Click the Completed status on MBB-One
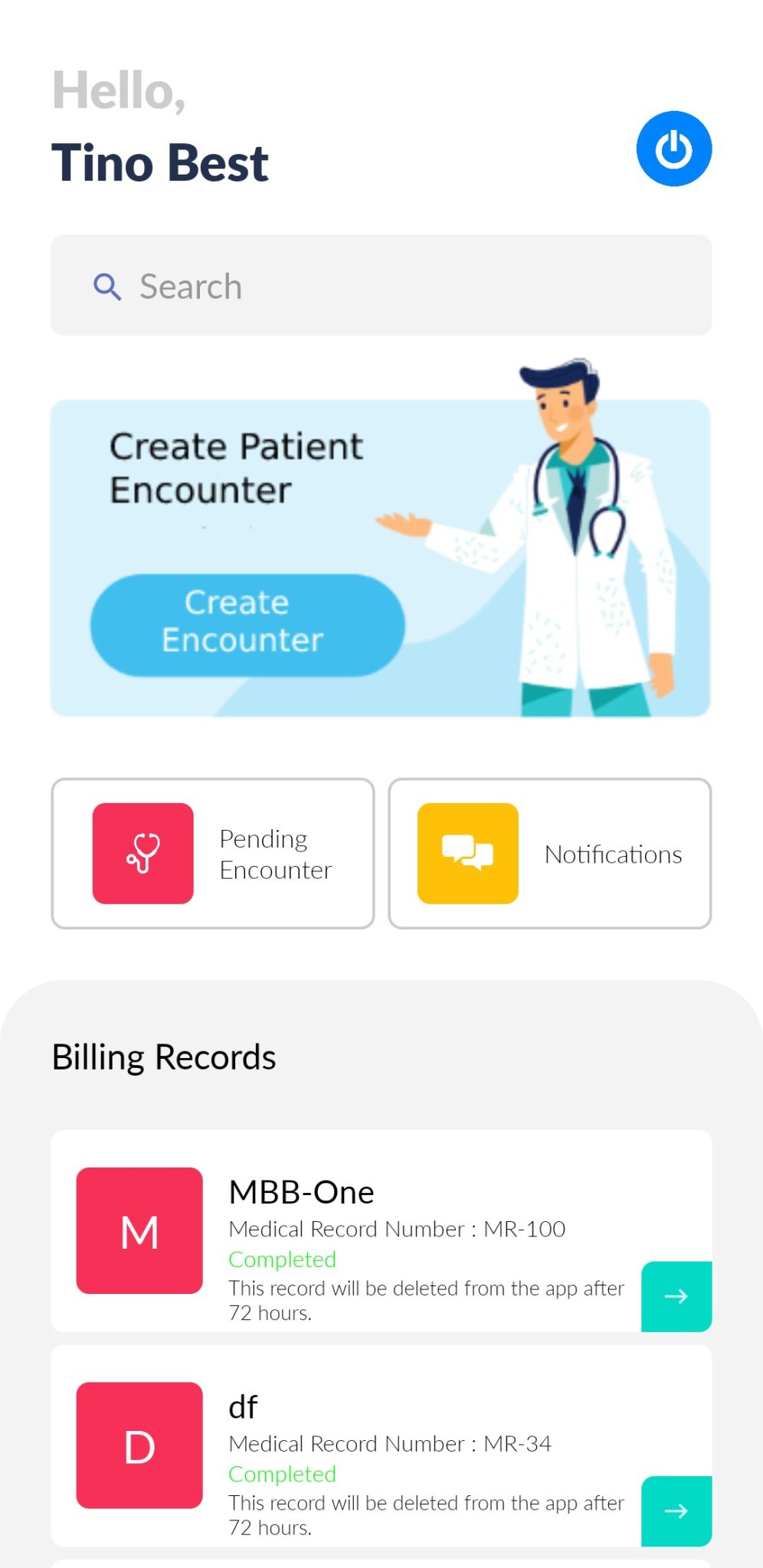 click(x=282, y=1259)
